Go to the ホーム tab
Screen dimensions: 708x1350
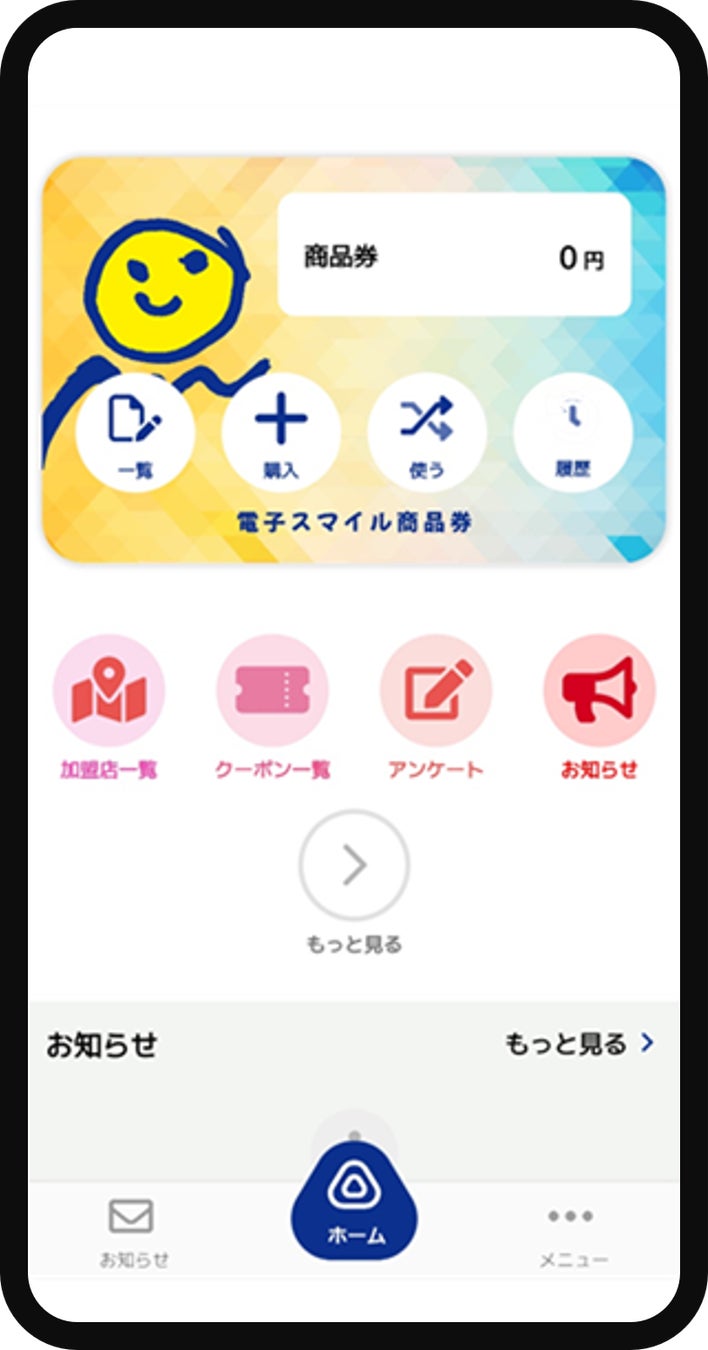click(x=354, y=1206)
